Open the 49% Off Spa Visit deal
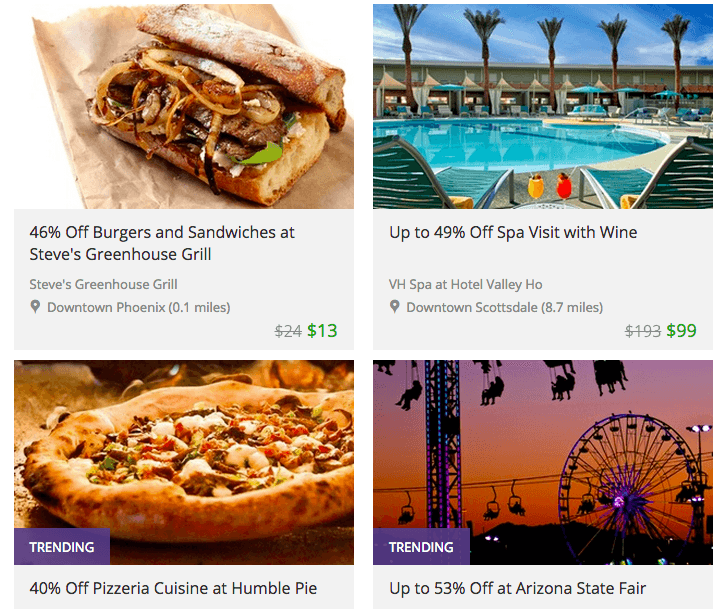716x609 pixels. pyautogui.click(x=513, y=232)
